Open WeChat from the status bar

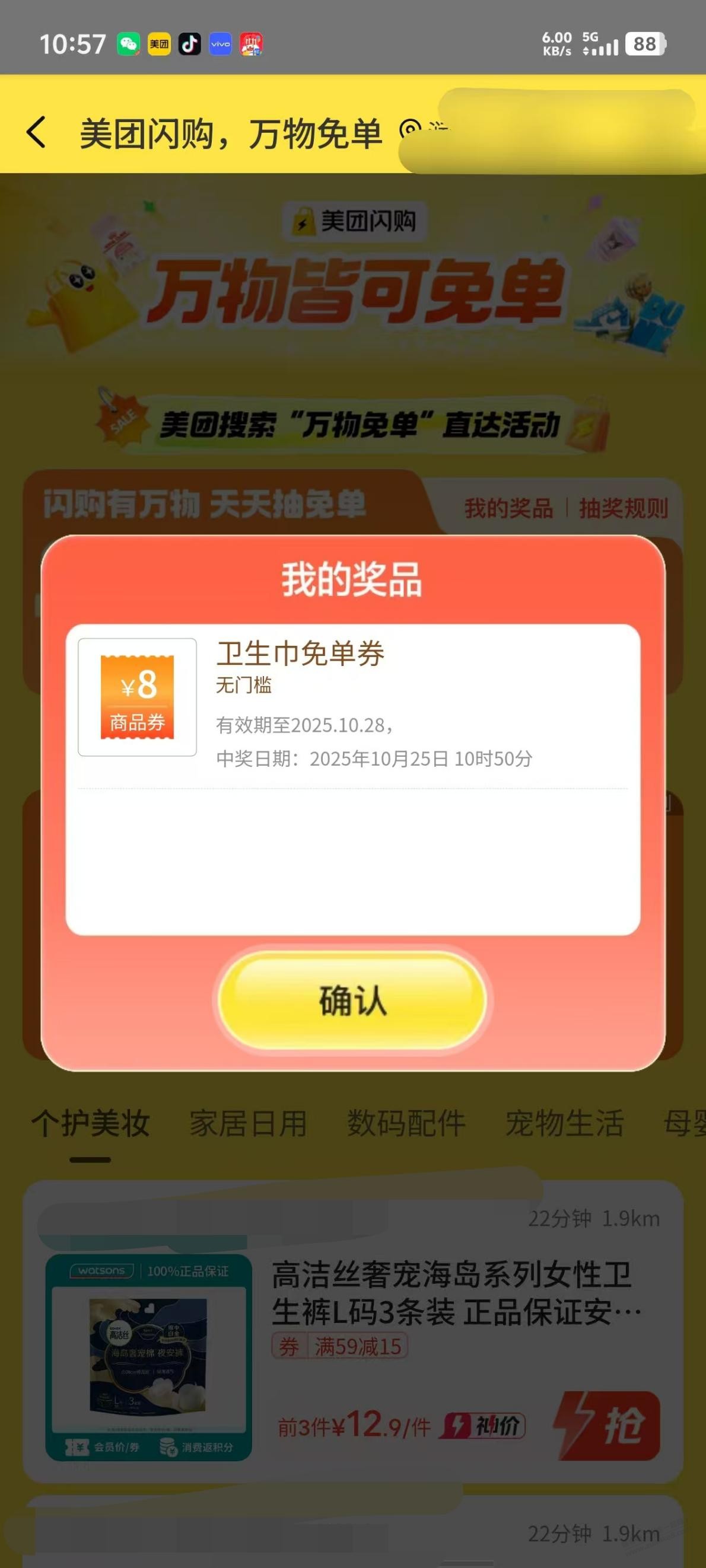coord(129,44)
